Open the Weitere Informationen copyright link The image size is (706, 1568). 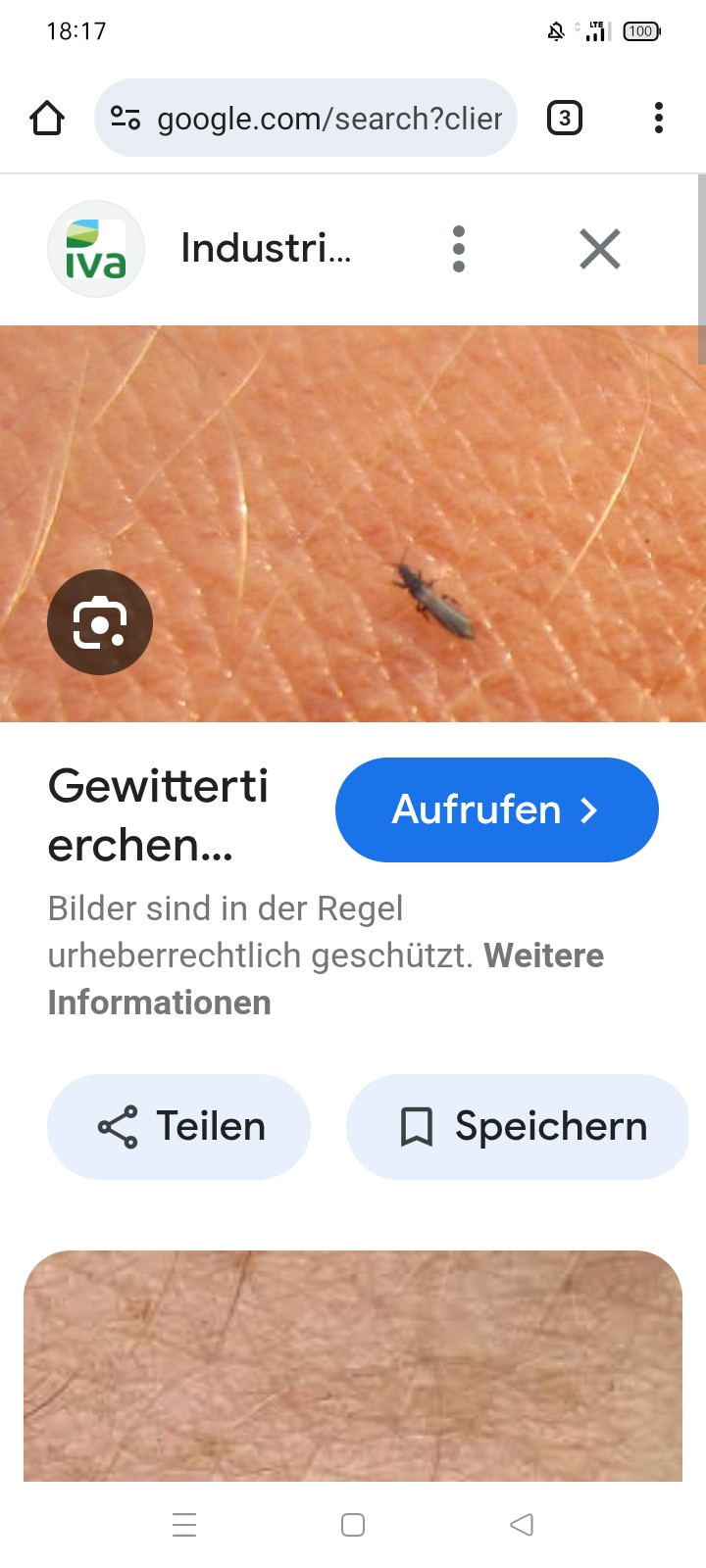(324, 979)
